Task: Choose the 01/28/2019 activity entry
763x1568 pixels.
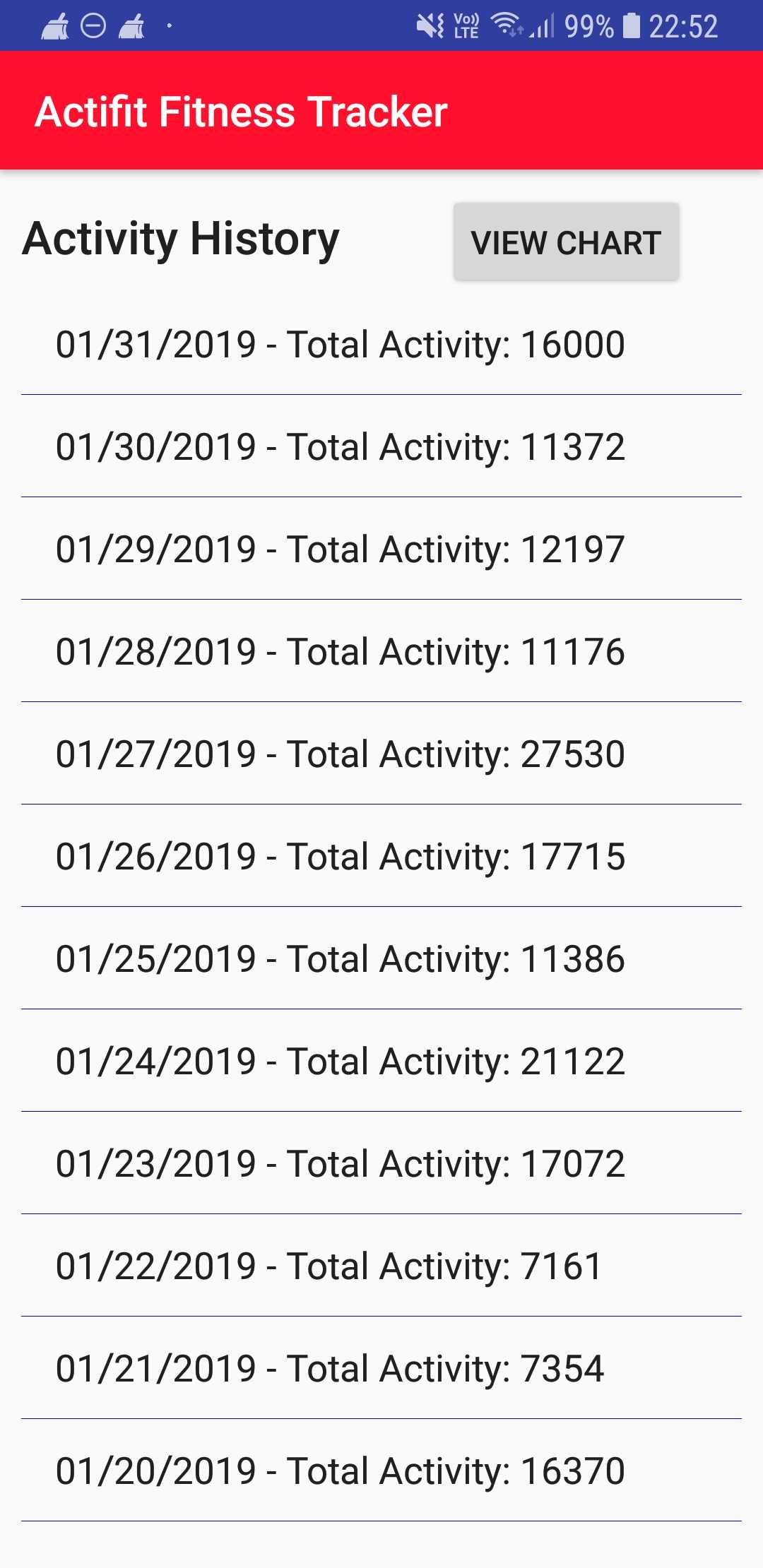Action: 381,651
